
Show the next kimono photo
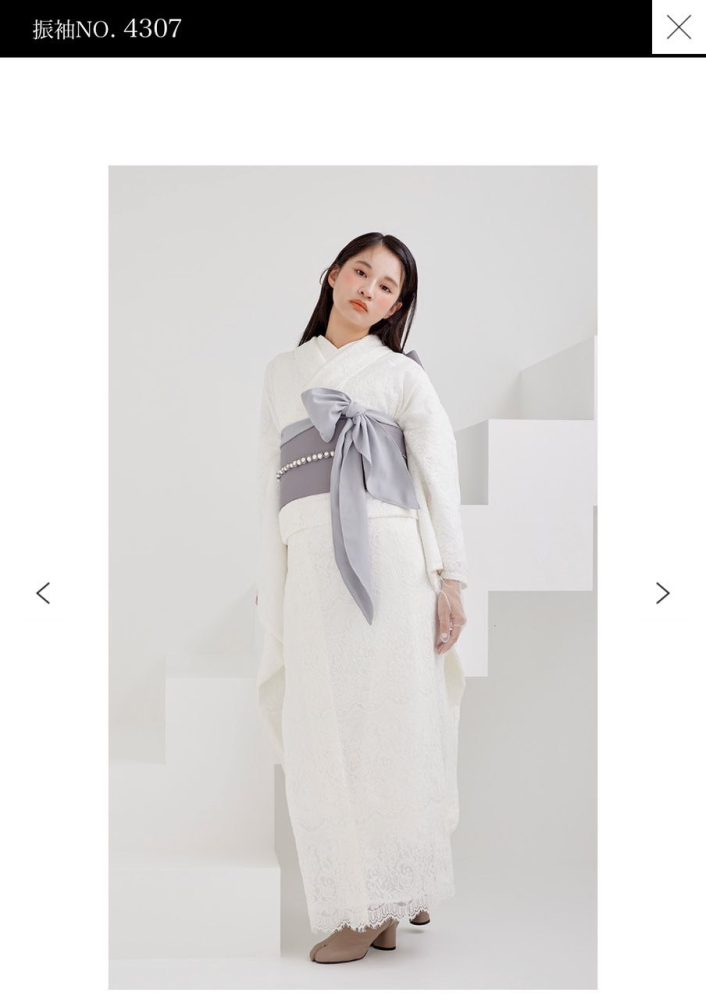[662, 593]
